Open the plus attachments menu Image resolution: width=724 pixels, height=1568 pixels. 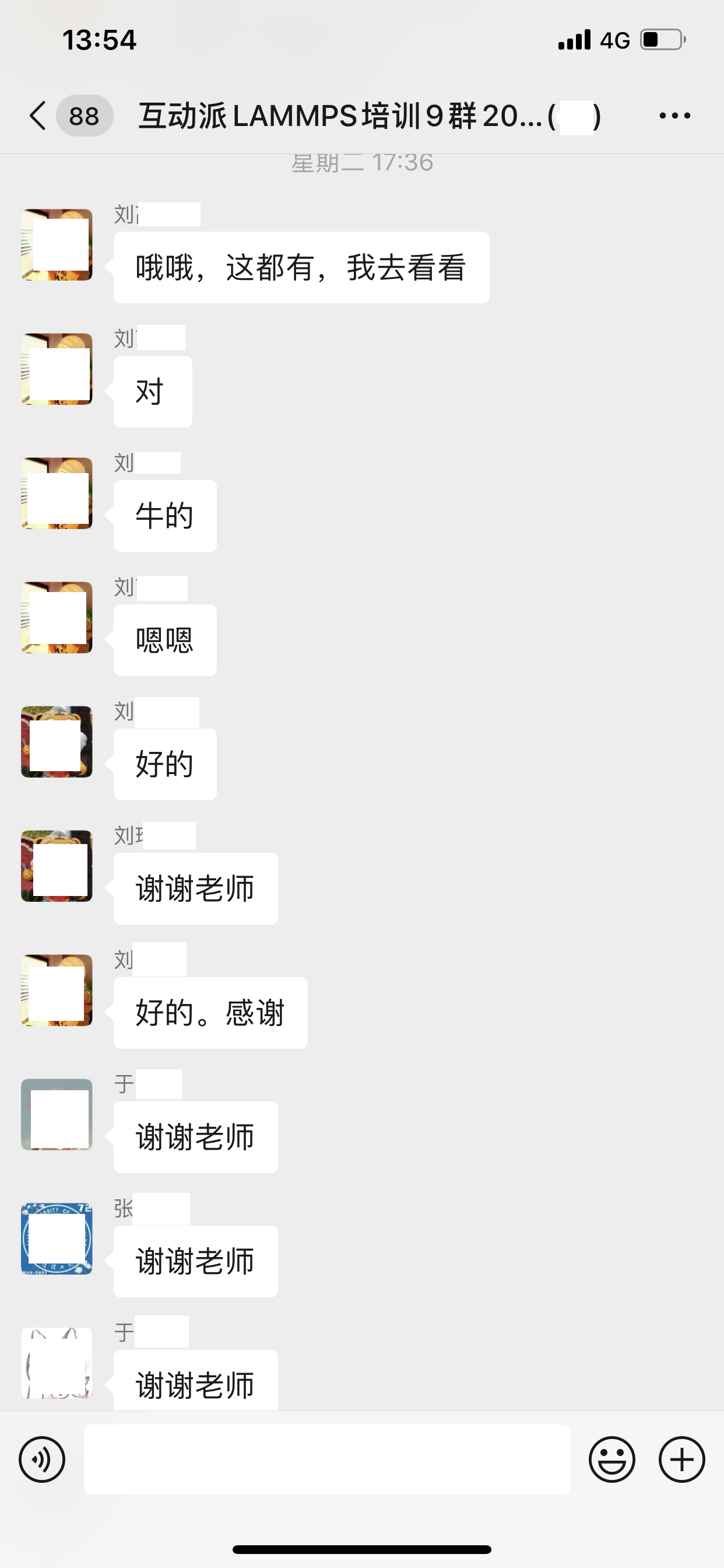[681, 1459]
